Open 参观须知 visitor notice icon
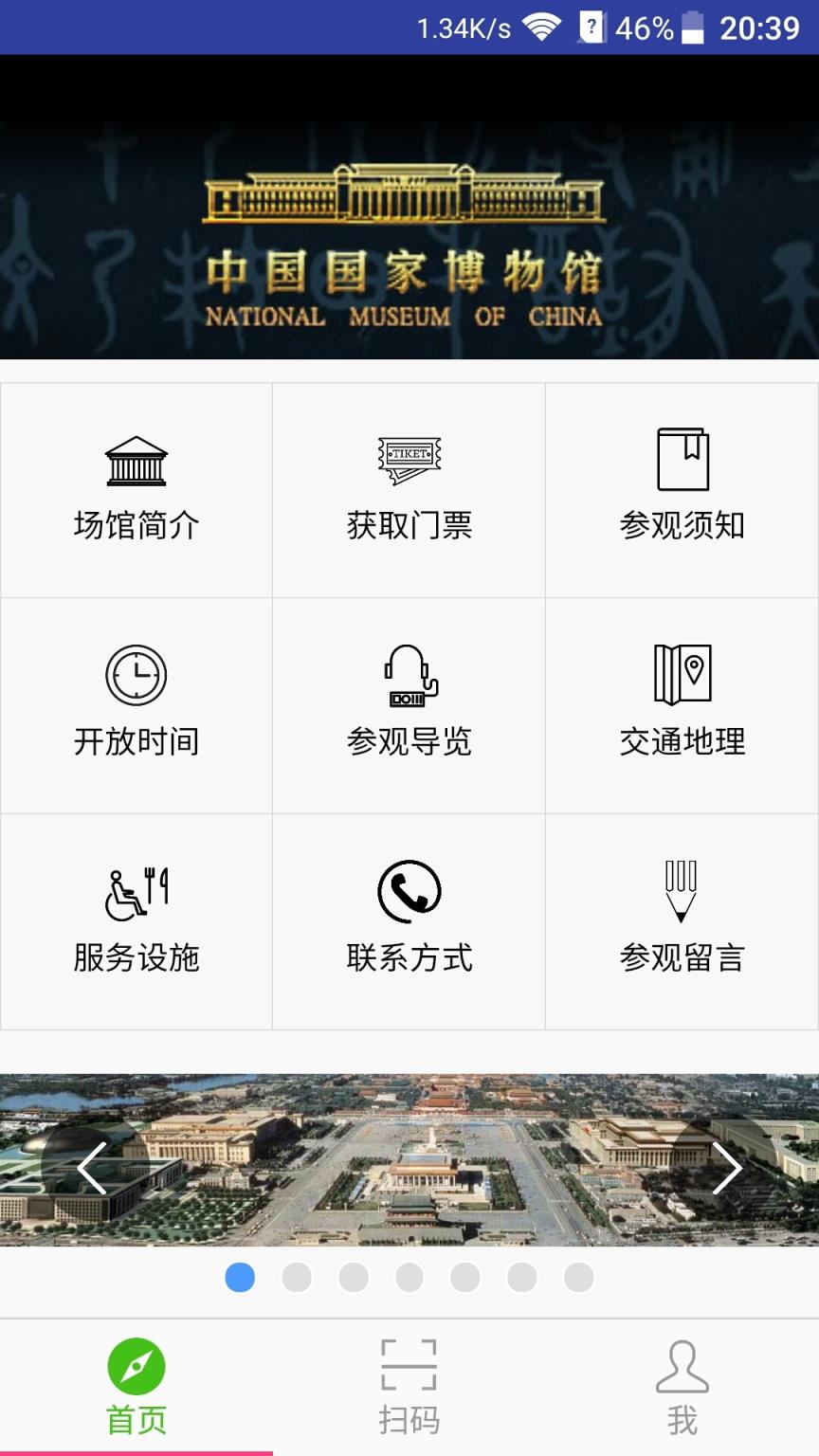 (x=681, y=458)
